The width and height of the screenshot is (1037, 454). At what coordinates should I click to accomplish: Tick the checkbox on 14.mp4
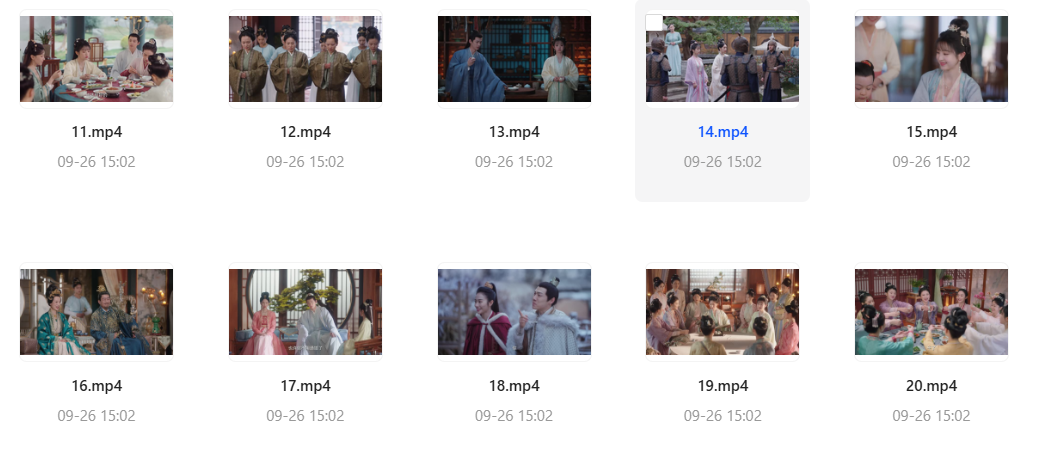click(654, 23)
